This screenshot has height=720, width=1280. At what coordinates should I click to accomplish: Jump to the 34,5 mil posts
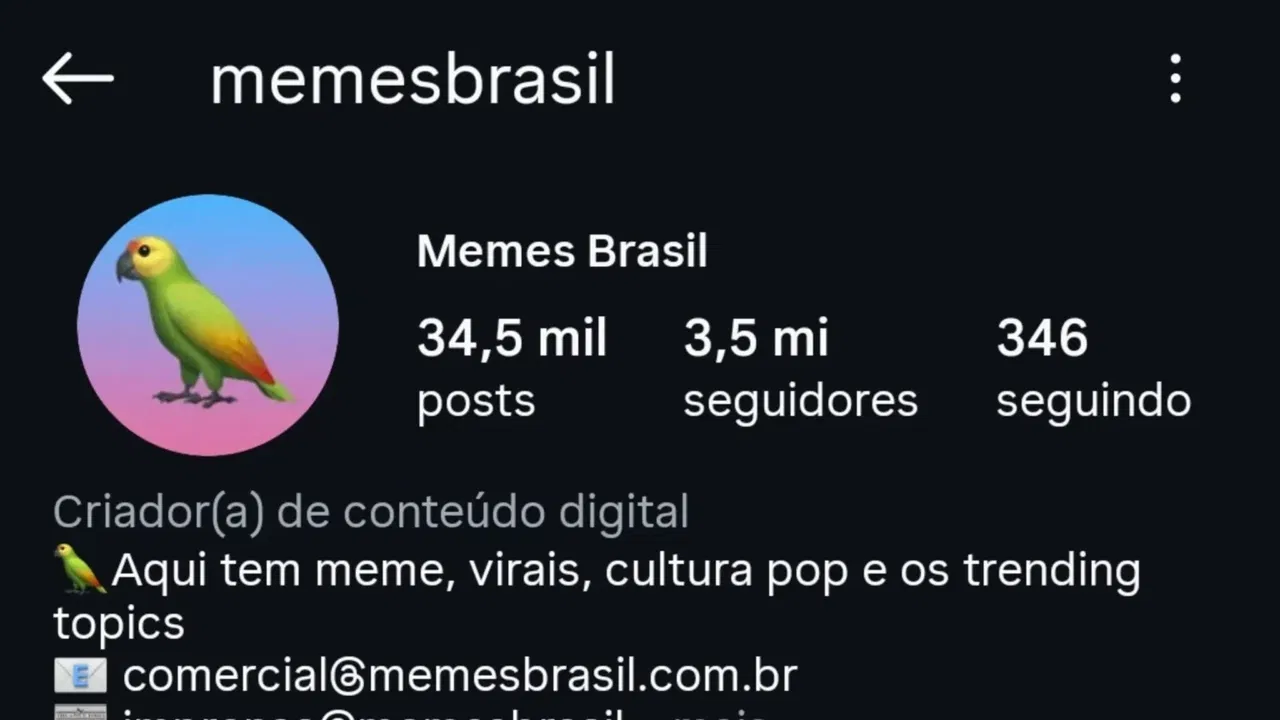coord(511,368)
